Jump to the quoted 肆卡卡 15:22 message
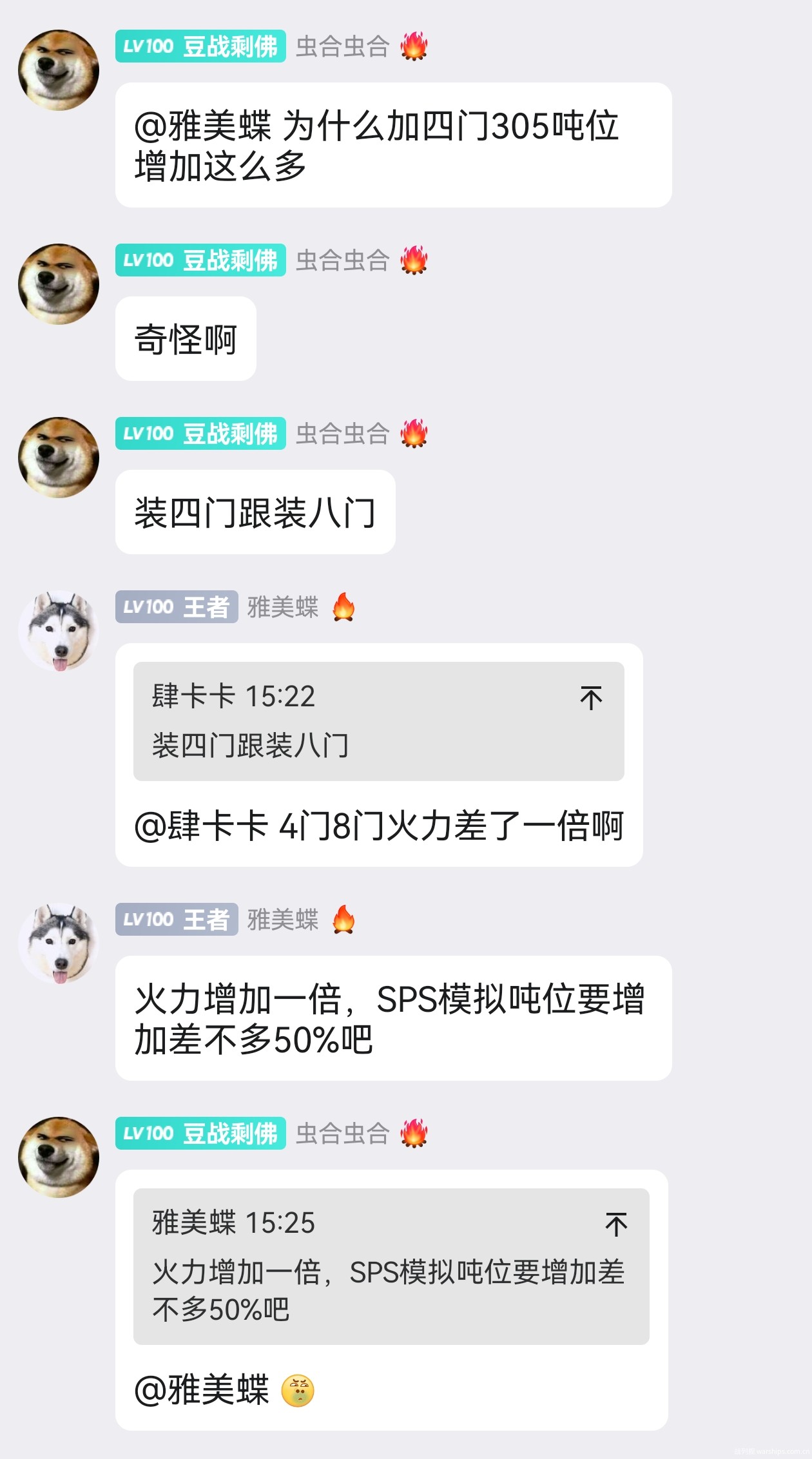812x1459 pixels. [590, 698]
